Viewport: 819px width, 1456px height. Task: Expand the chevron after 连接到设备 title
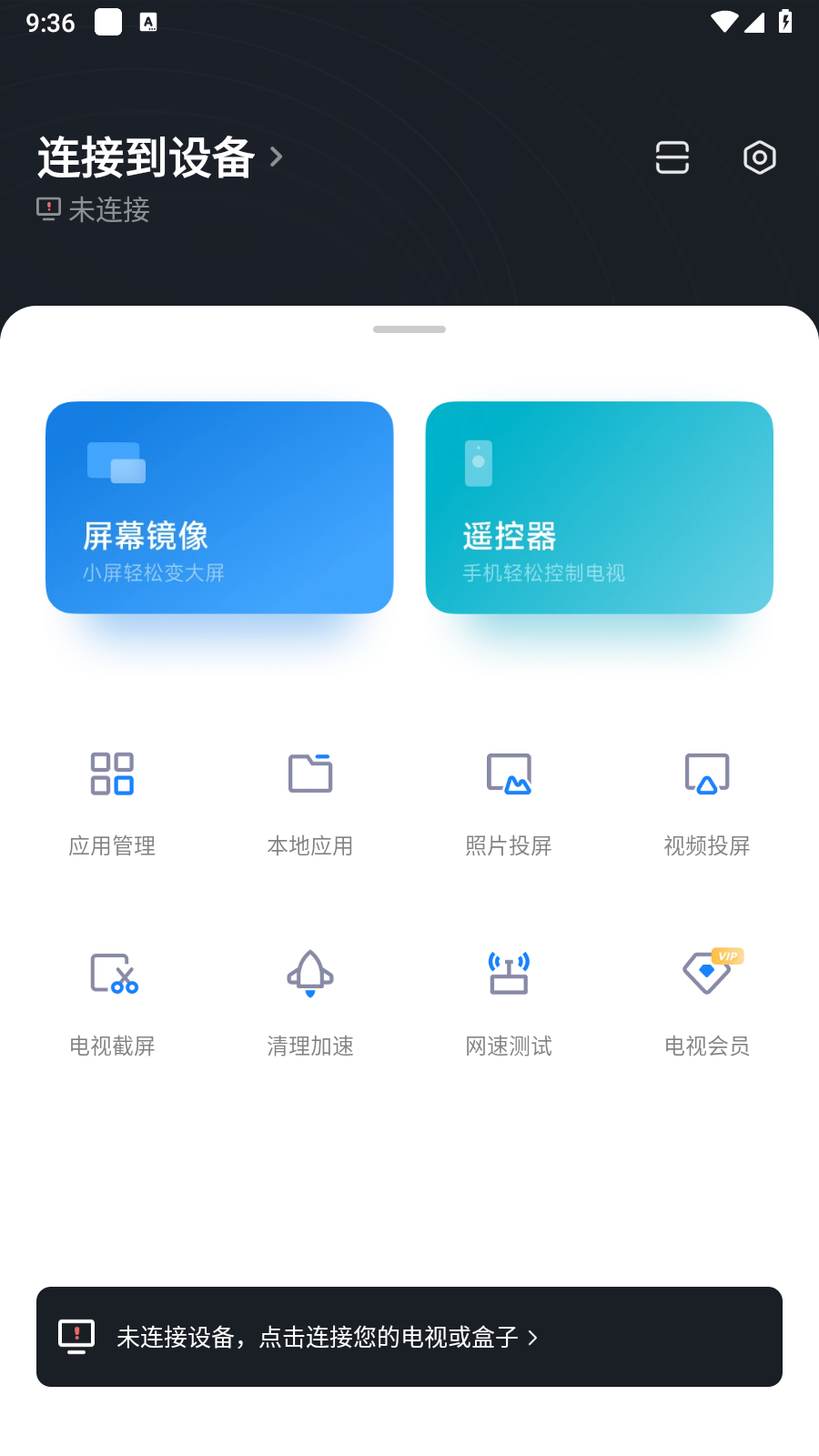coord(277,157)
